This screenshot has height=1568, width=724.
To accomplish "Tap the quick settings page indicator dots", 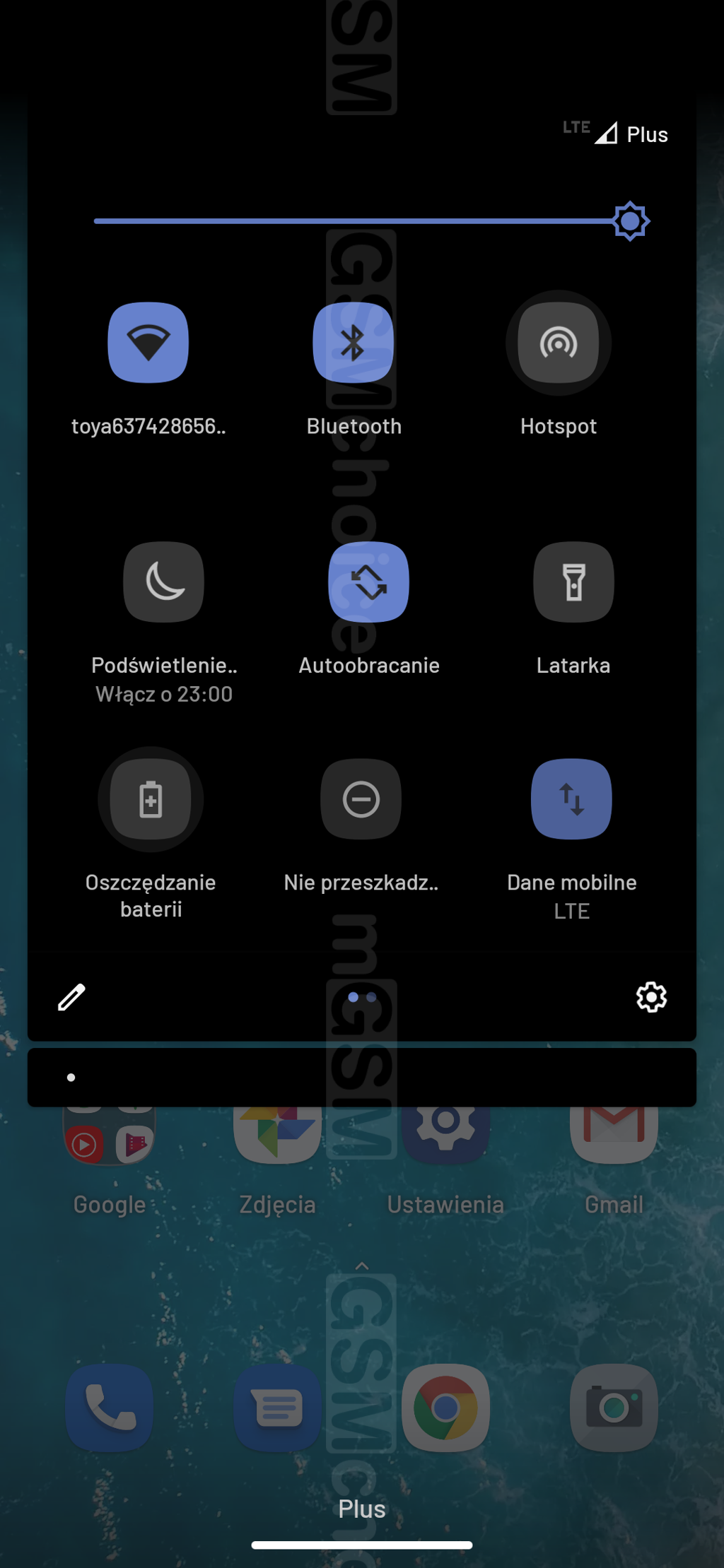I will pos(362,997).
